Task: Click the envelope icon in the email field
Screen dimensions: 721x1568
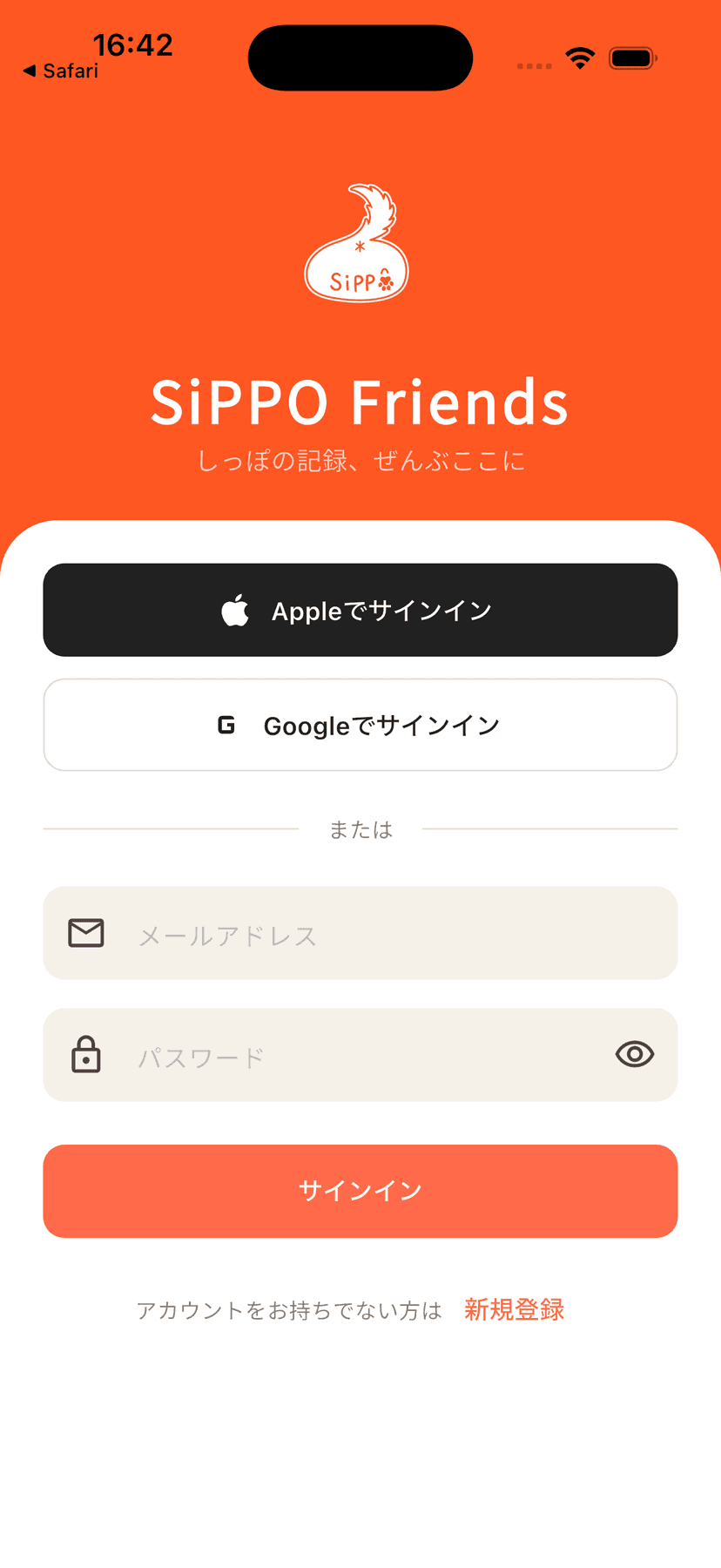Action: point(85,932)
